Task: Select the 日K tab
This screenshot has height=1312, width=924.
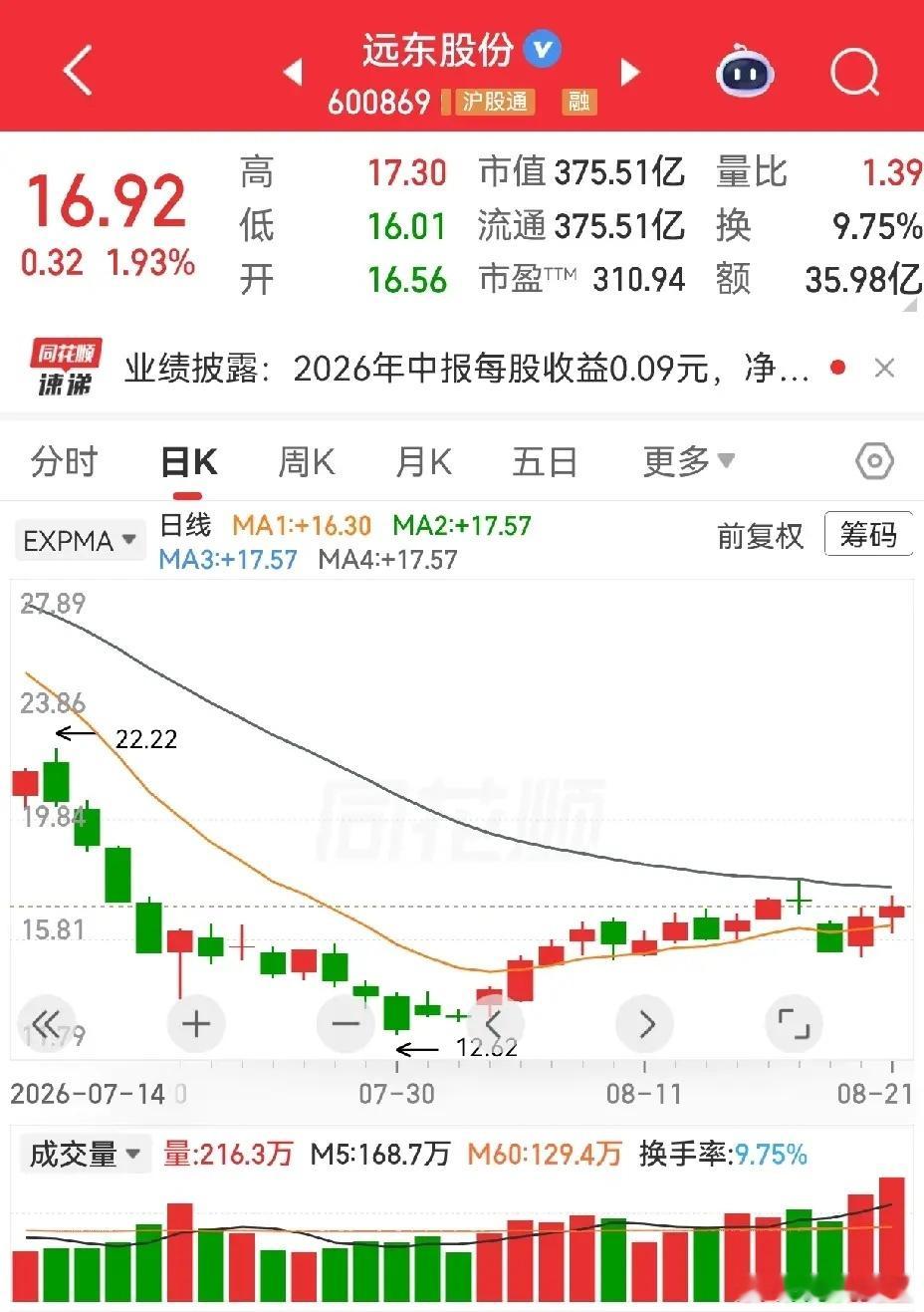Action: tap(189, 462)
